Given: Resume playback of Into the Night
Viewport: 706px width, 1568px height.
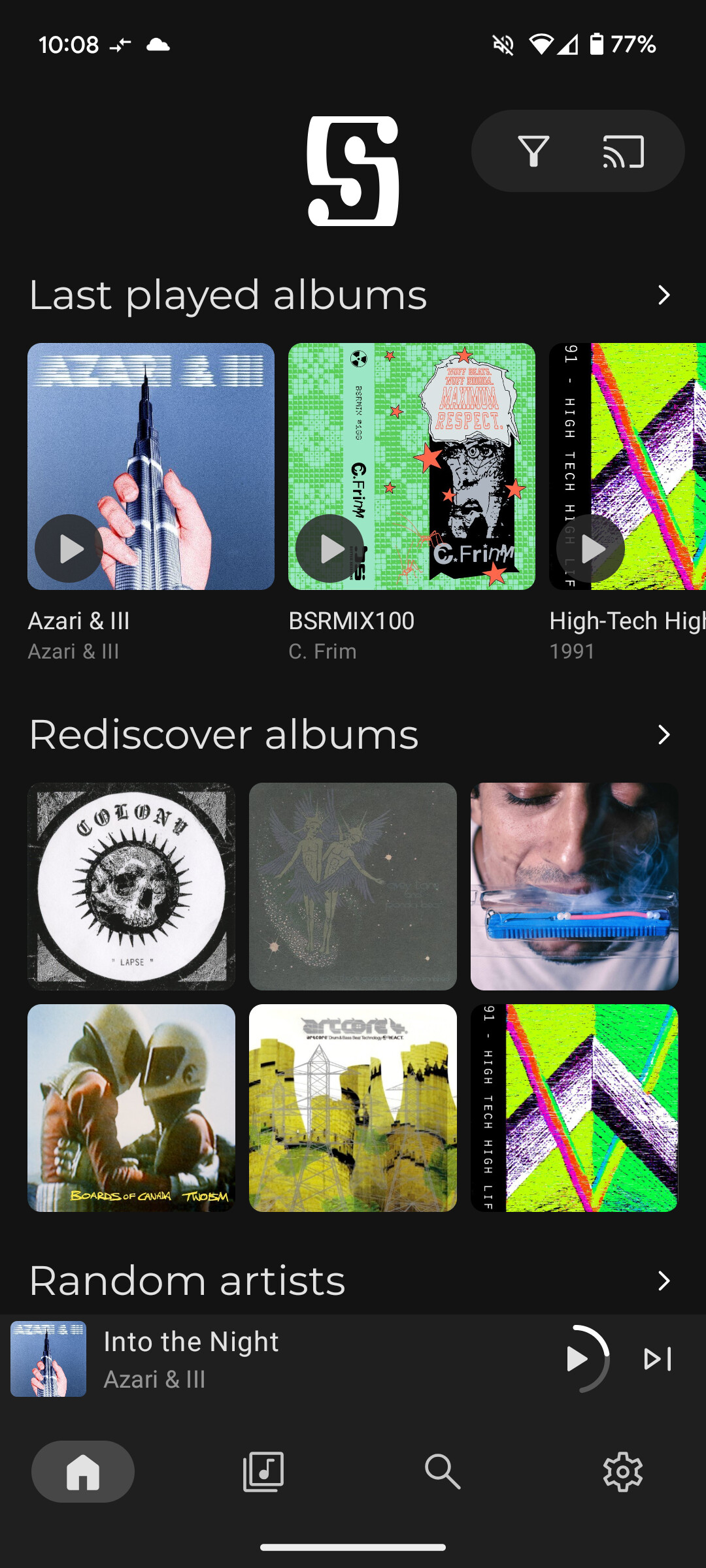Looking at the screenshot, I should click(578, 1359).
